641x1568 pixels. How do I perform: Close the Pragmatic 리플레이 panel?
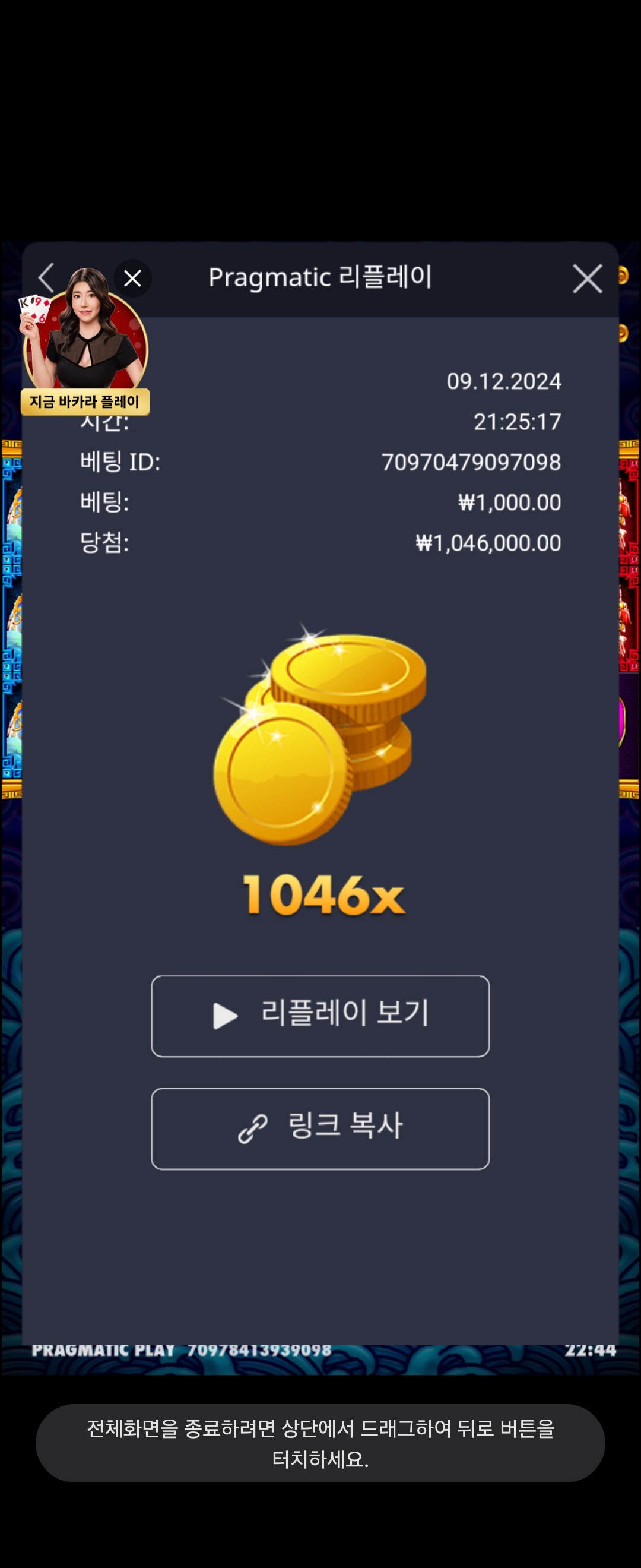(587, 279)
